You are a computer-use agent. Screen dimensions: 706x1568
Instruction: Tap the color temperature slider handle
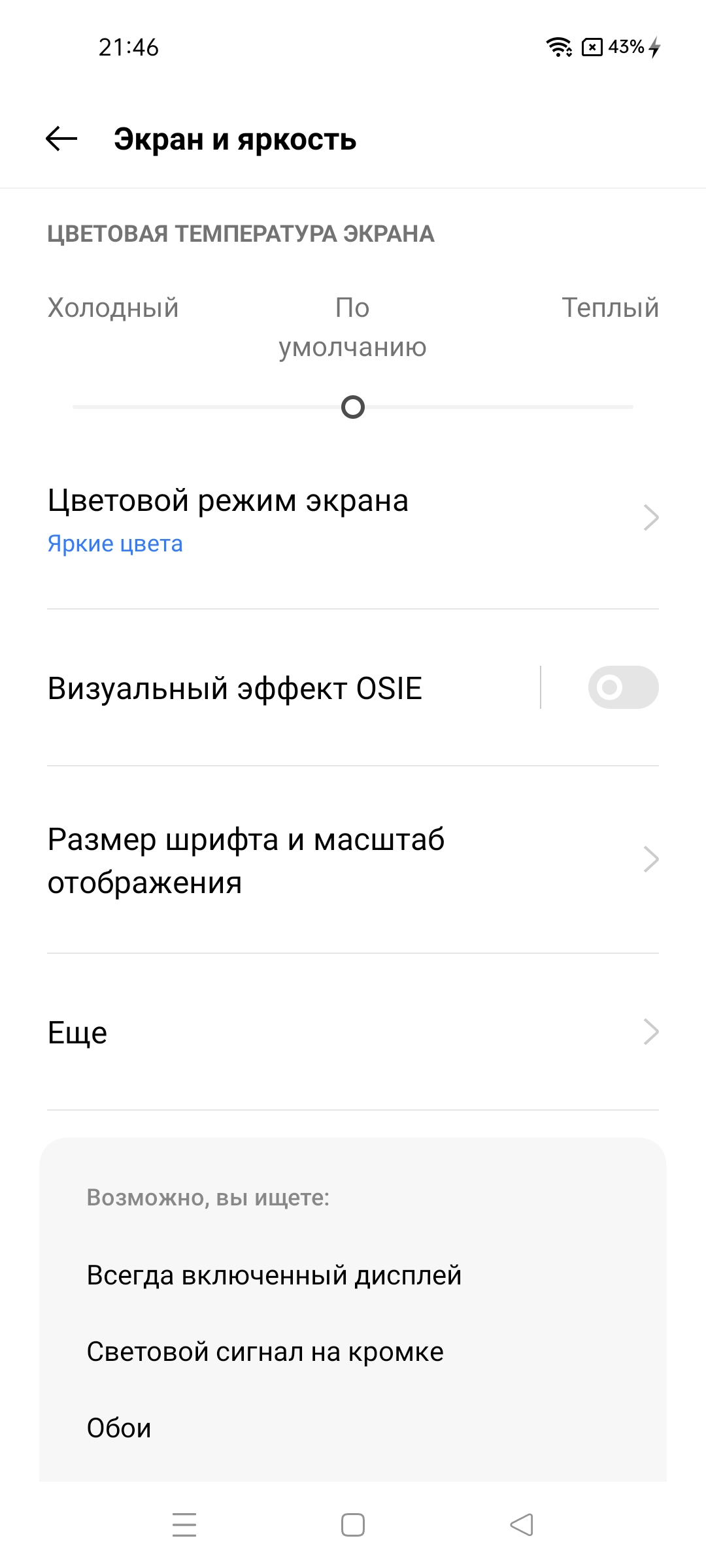pyautogui.click(x=353, y=407)
